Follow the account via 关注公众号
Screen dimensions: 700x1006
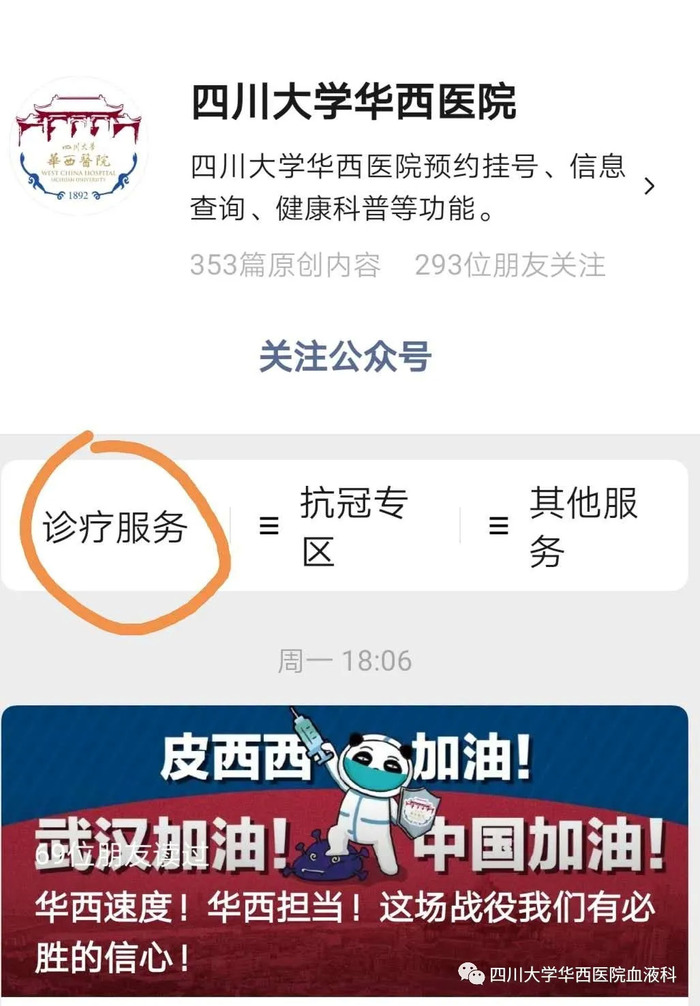[x=345, y=357]
